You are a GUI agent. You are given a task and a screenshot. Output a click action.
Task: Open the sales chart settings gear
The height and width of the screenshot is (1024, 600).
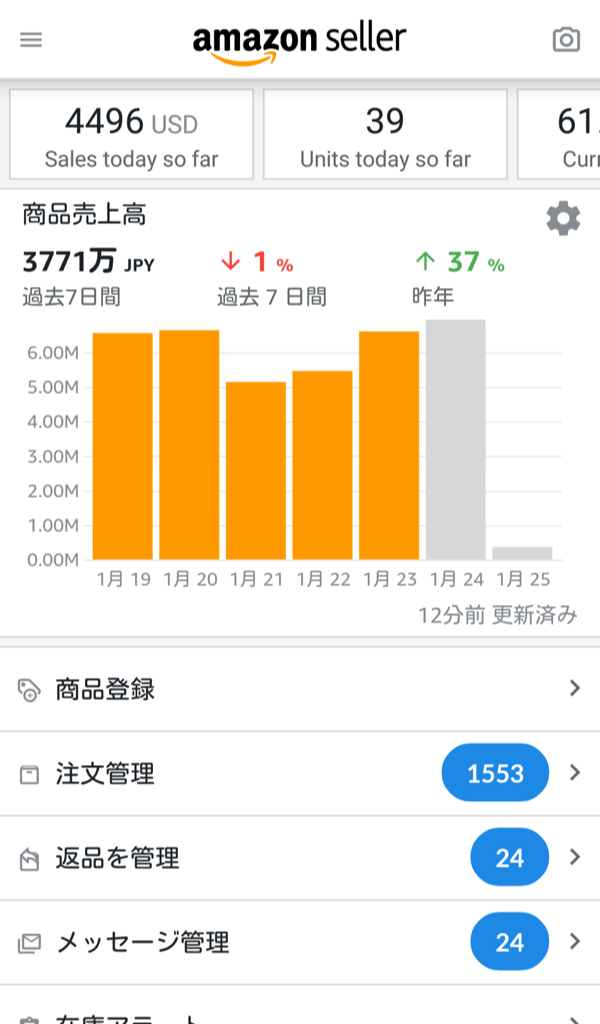tap(563, 218)
